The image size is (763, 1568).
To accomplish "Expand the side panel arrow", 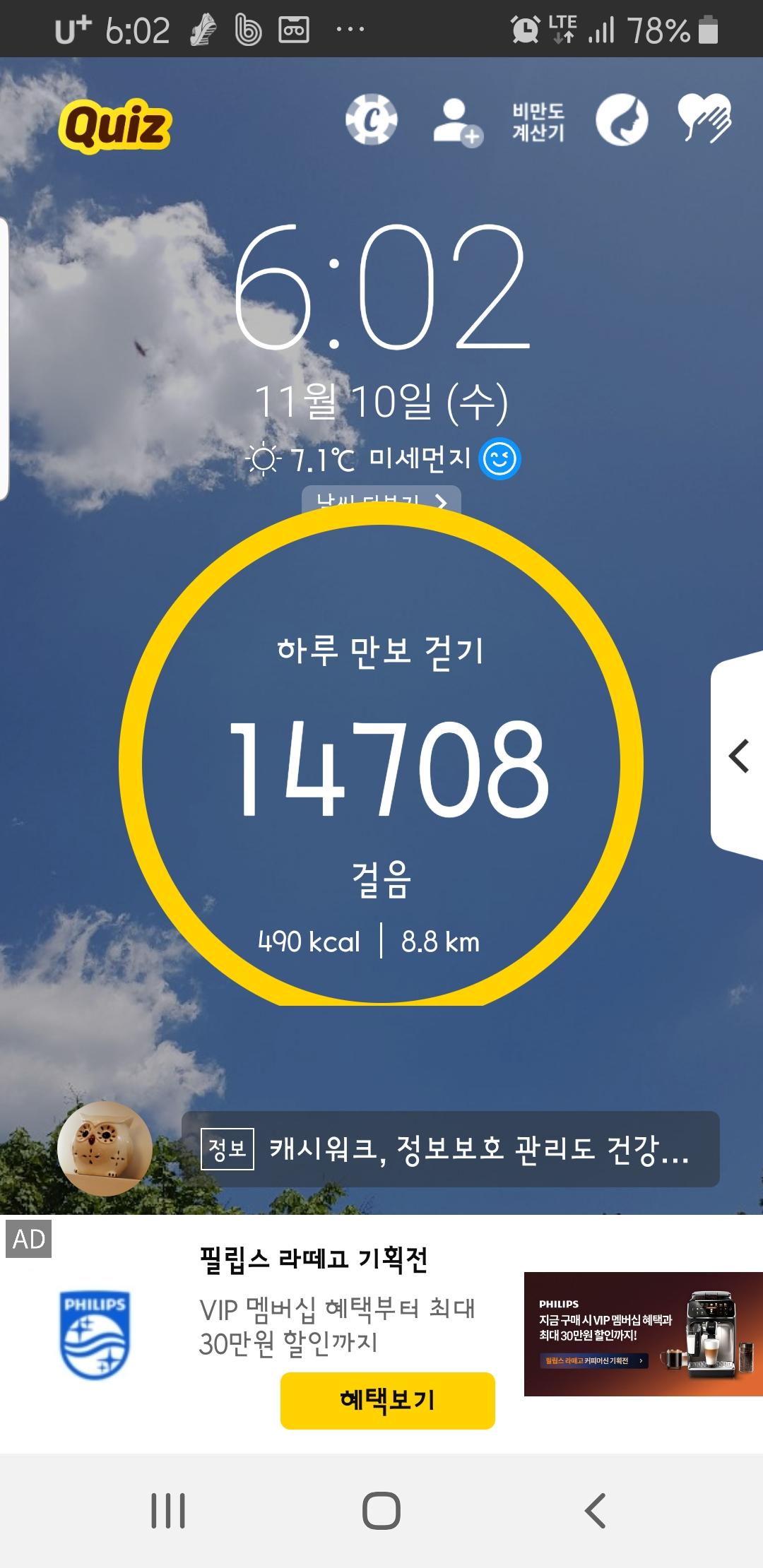I will 738,756.
